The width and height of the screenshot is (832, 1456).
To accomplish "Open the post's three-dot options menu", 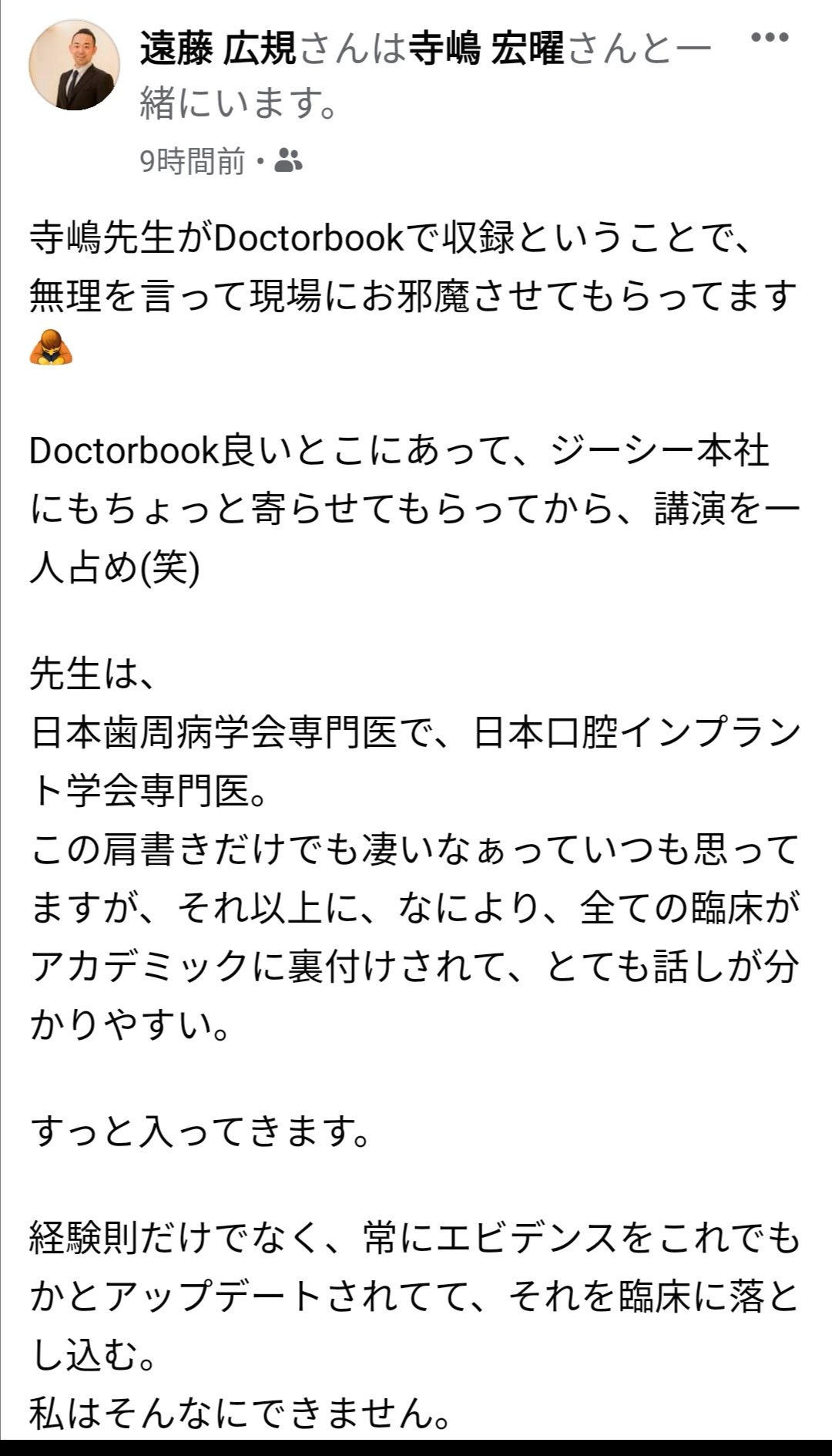I will click(769, 38).
